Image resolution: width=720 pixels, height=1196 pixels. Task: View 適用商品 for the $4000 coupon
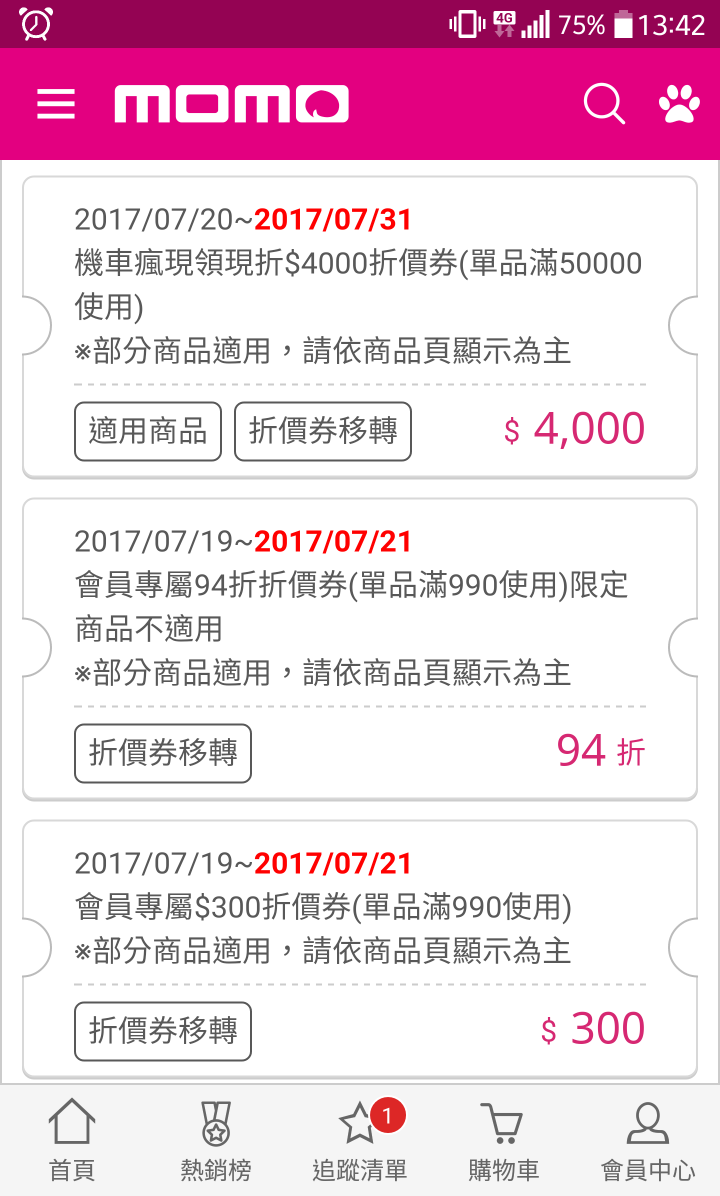pos(148,431)
